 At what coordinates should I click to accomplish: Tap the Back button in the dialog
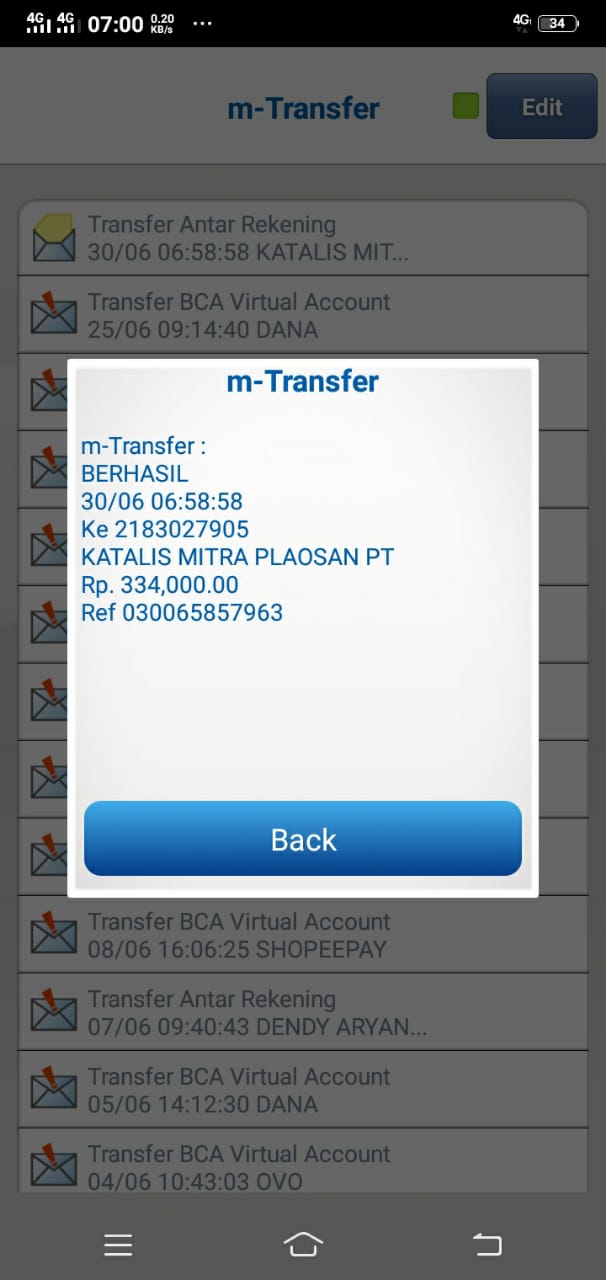coord(303,839)
